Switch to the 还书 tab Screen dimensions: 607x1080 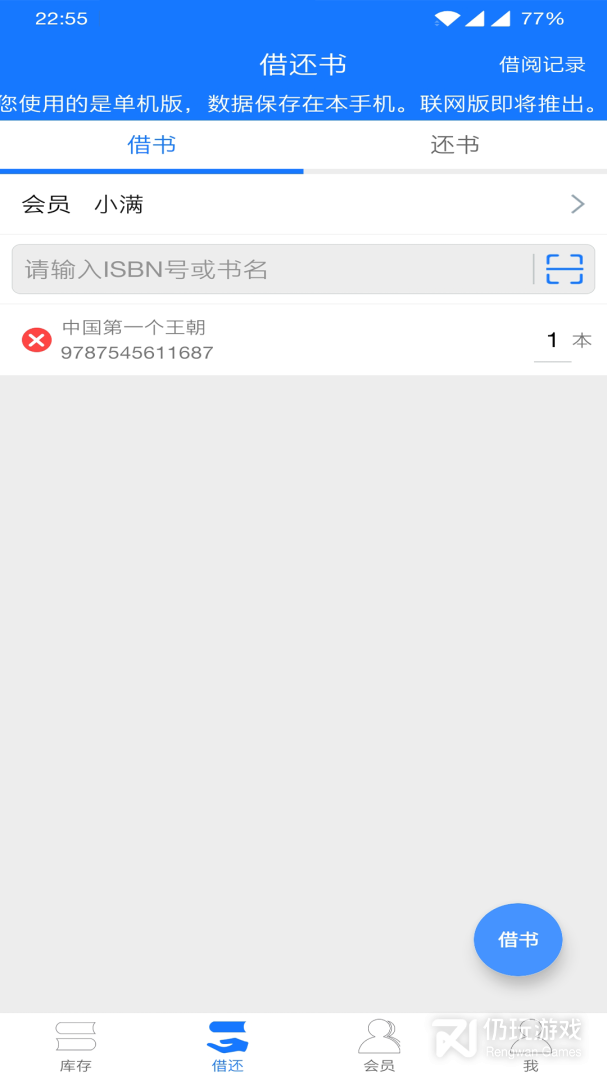point(455,145)
